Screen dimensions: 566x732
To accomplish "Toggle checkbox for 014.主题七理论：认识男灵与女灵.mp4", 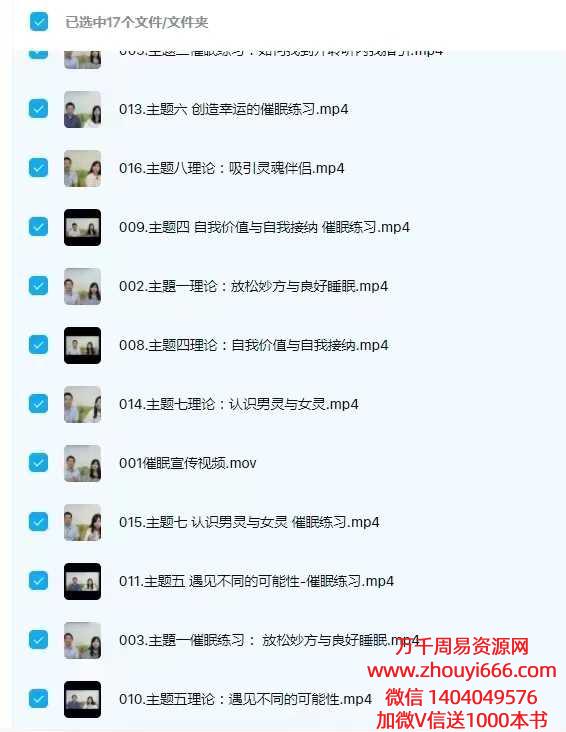I will pos(38,404).
